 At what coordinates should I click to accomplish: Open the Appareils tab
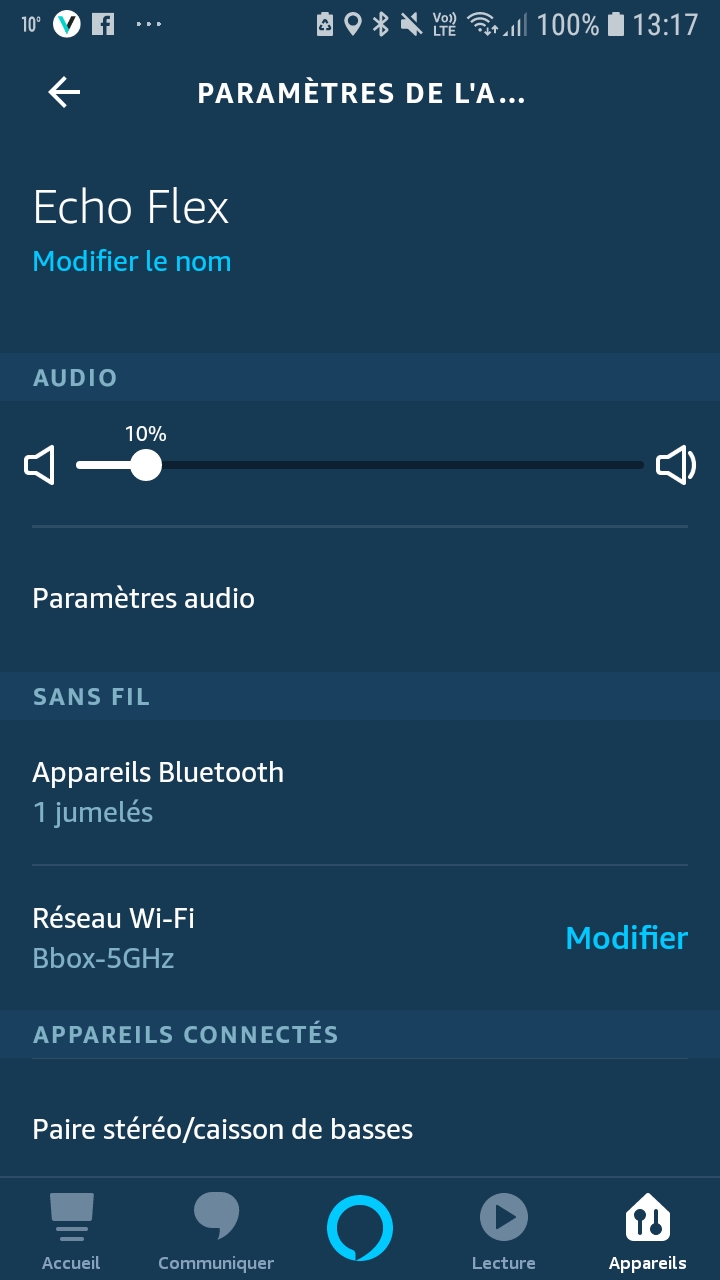(648, 1229)
